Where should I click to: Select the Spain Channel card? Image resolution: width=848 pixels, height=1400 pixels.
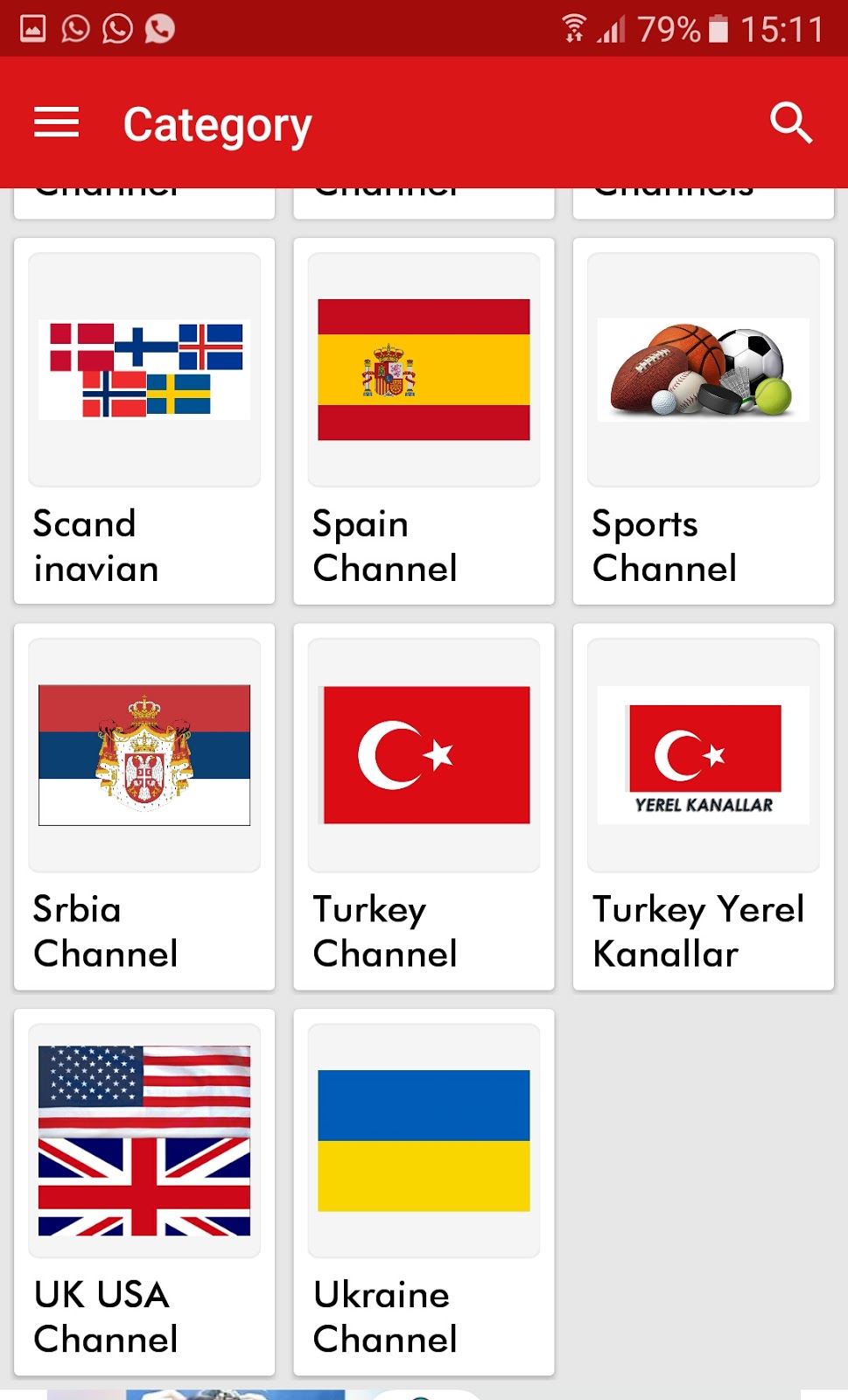click(x=424, y=420)
